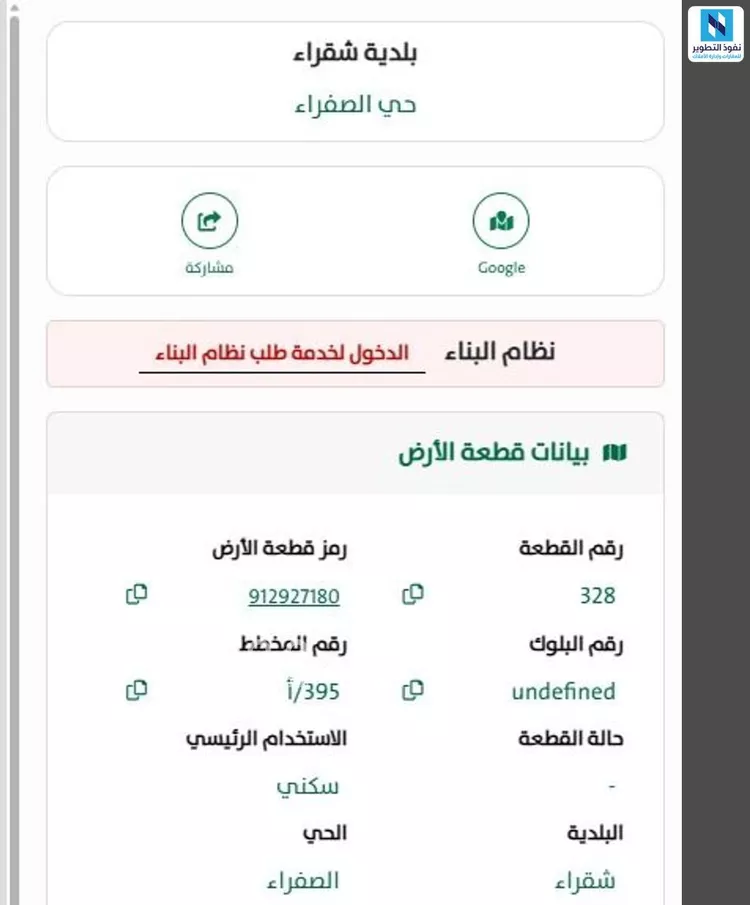Image resolution: width=750 pixels, height=905 pixels.
Task: Copy the plan number أ/395
Action: (137, 690)
